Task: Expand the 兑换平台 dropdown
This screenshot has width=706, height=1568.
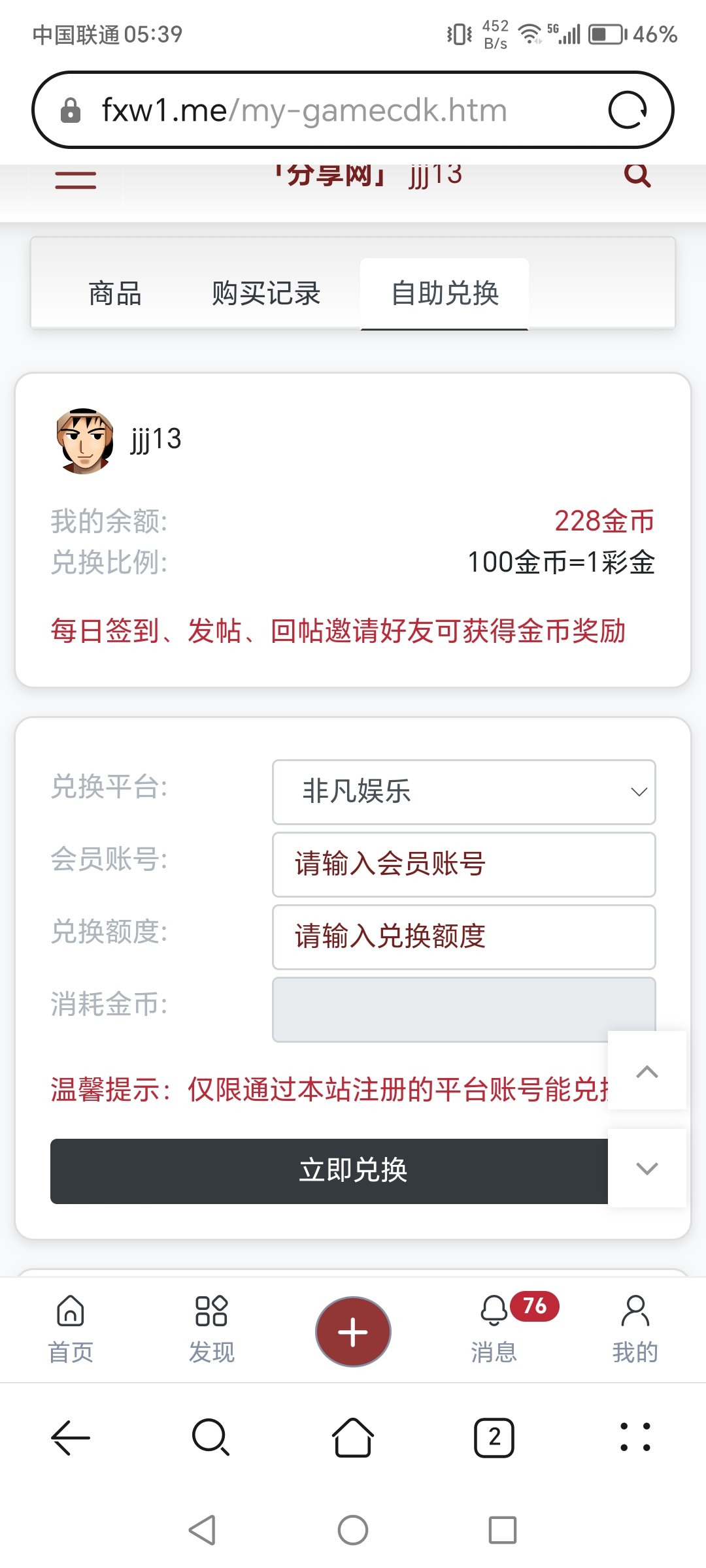Action: [x=463, y=791]
